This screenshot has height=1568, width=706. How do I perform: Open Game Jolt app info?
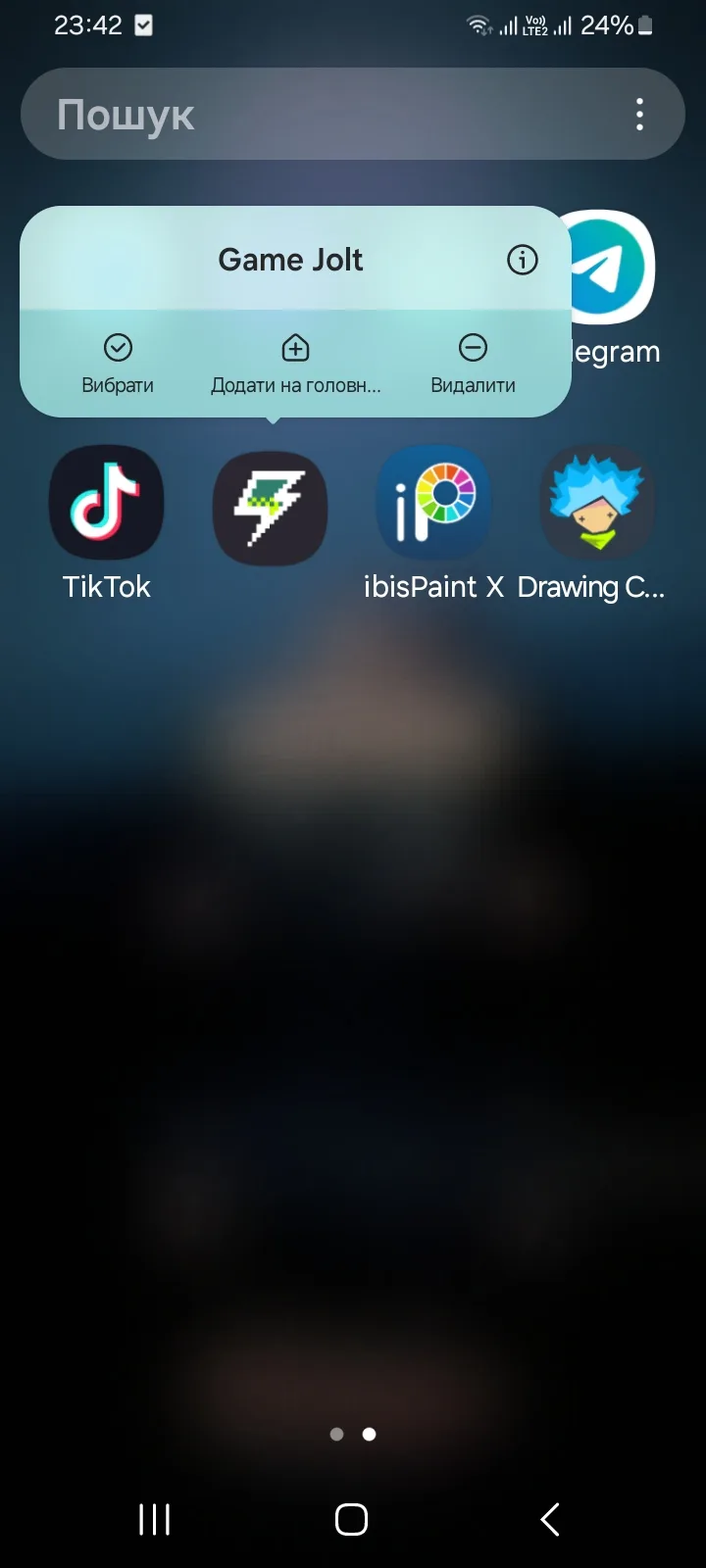click(x=522, y=260)
